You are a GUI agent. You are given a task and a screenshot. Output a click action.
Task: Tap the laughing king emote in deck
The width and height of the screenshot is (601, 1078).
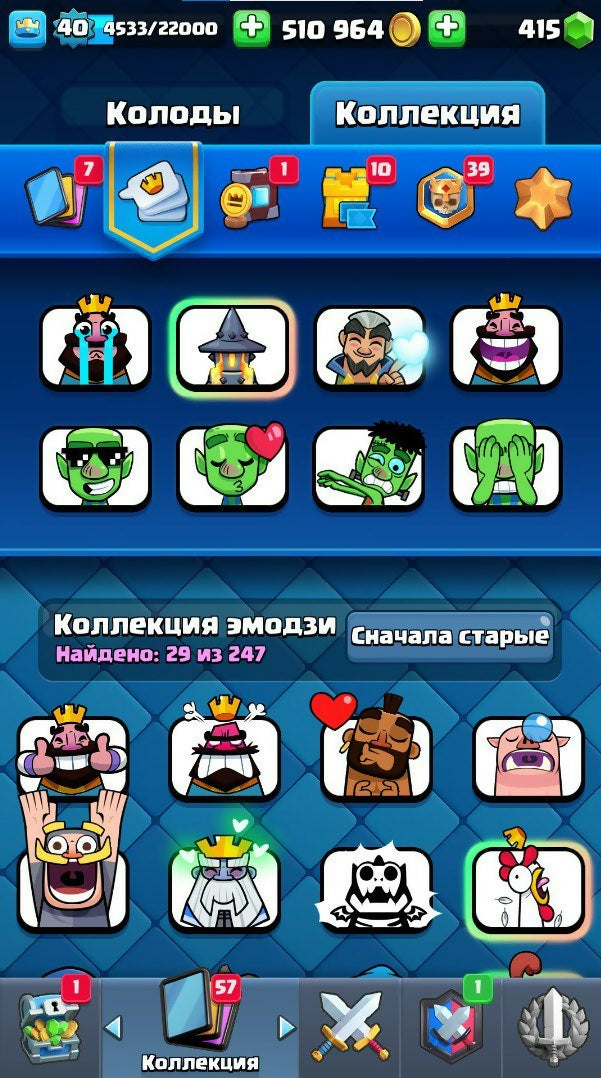(506, 346)
